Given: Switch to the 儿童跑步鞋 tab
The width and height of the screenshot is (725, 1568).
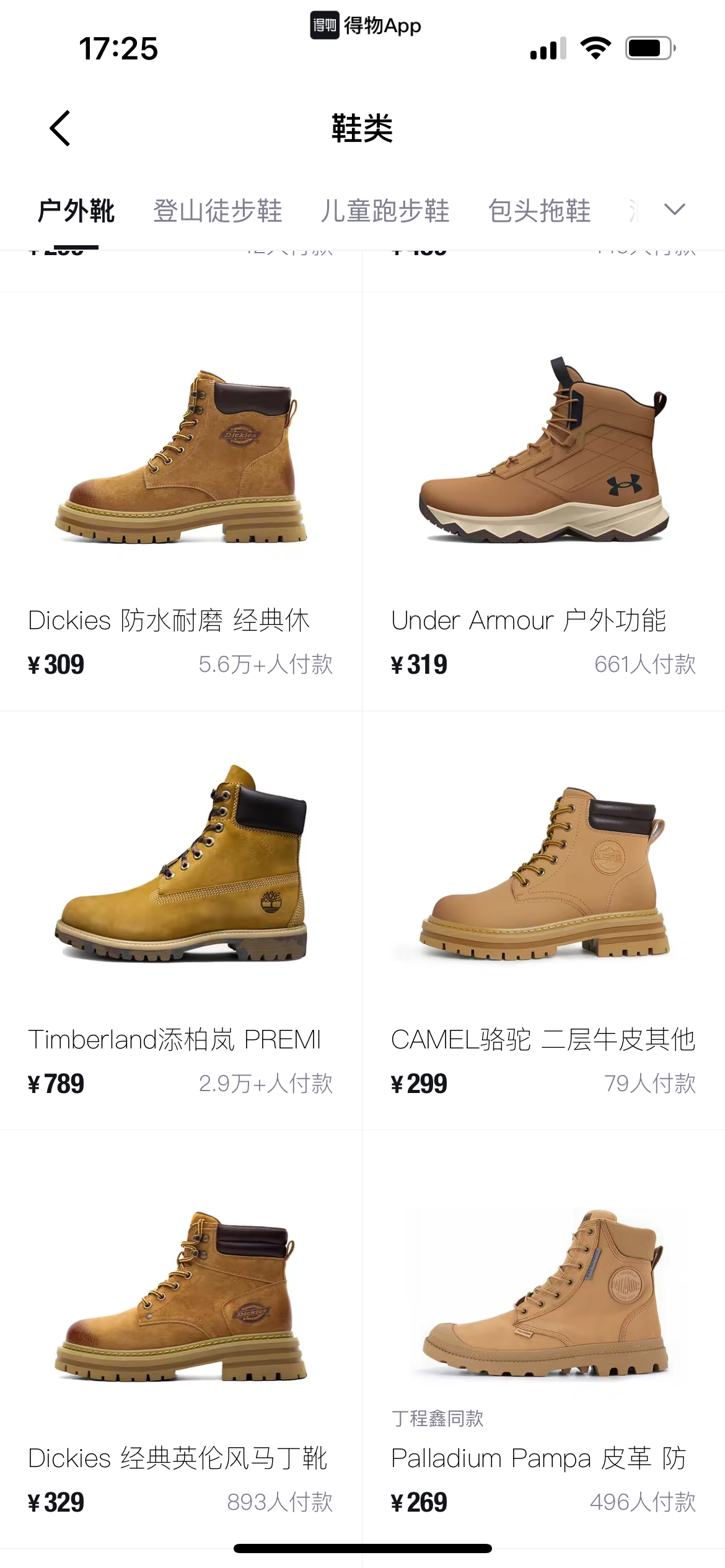Looking at the screenshot, I should pyautogui.click(x=385, y=211).
